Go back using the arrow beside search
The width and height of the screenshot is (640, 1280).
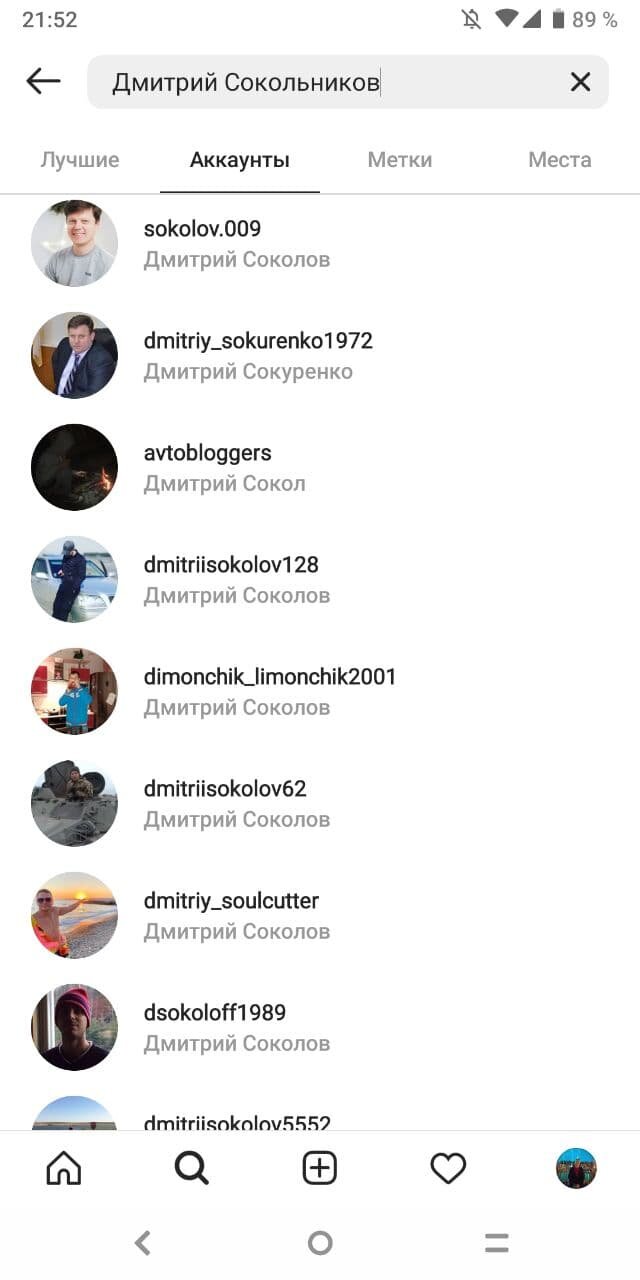43,82
